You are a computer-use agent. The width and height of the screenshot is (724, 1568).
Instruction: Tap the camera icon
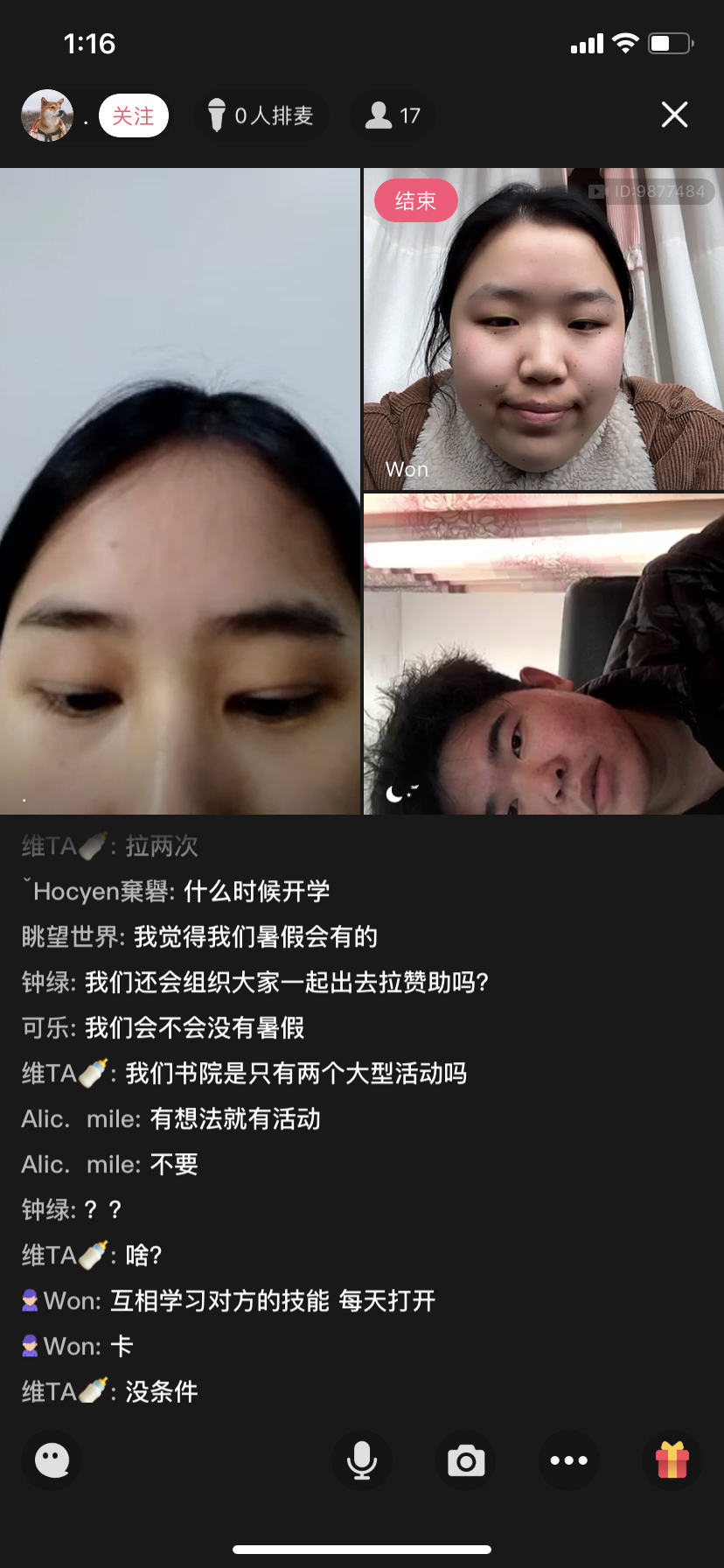point(465,1460)
